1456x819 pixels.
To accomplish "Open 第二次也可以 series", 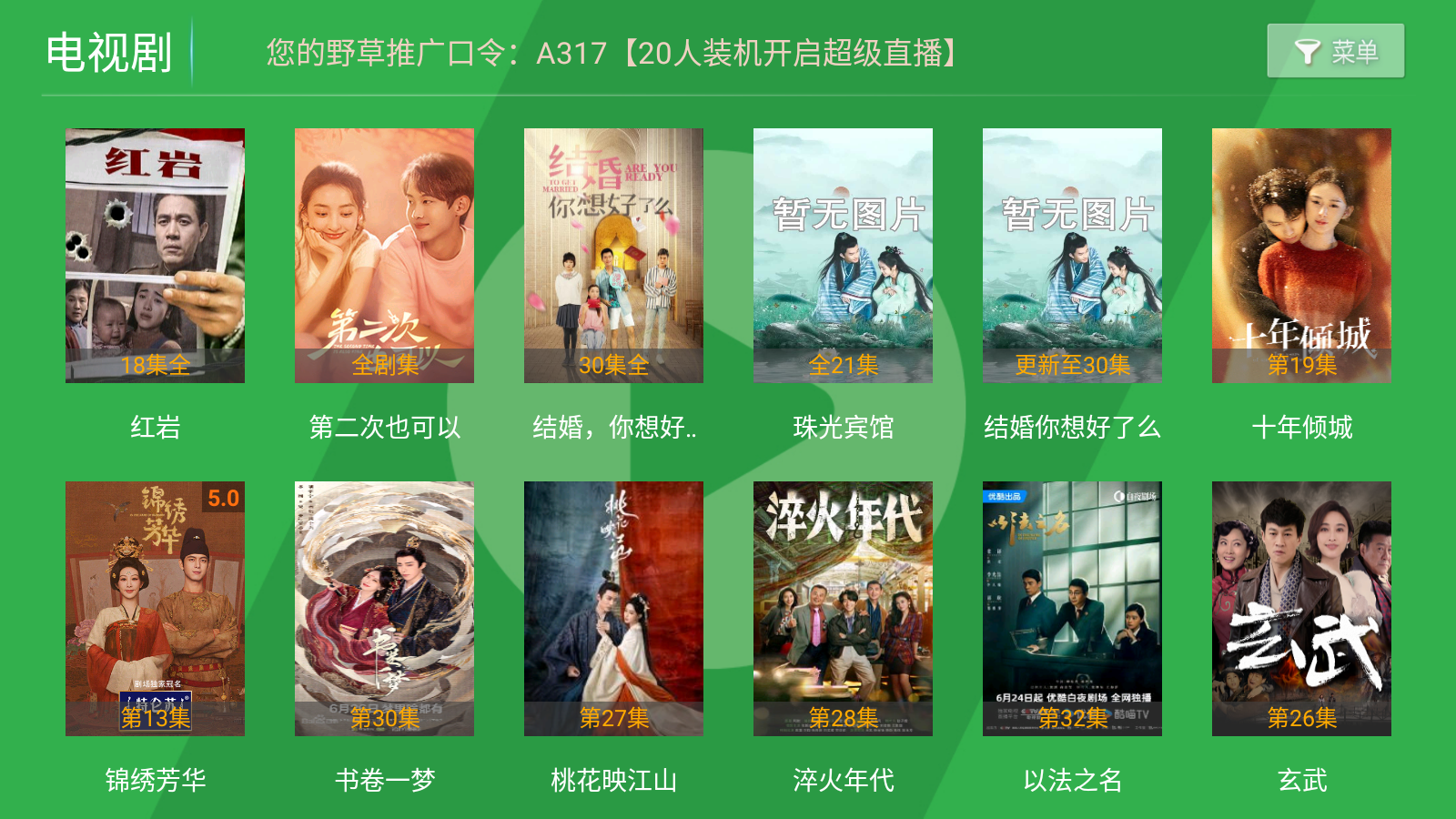I will [x=384, y=255].
